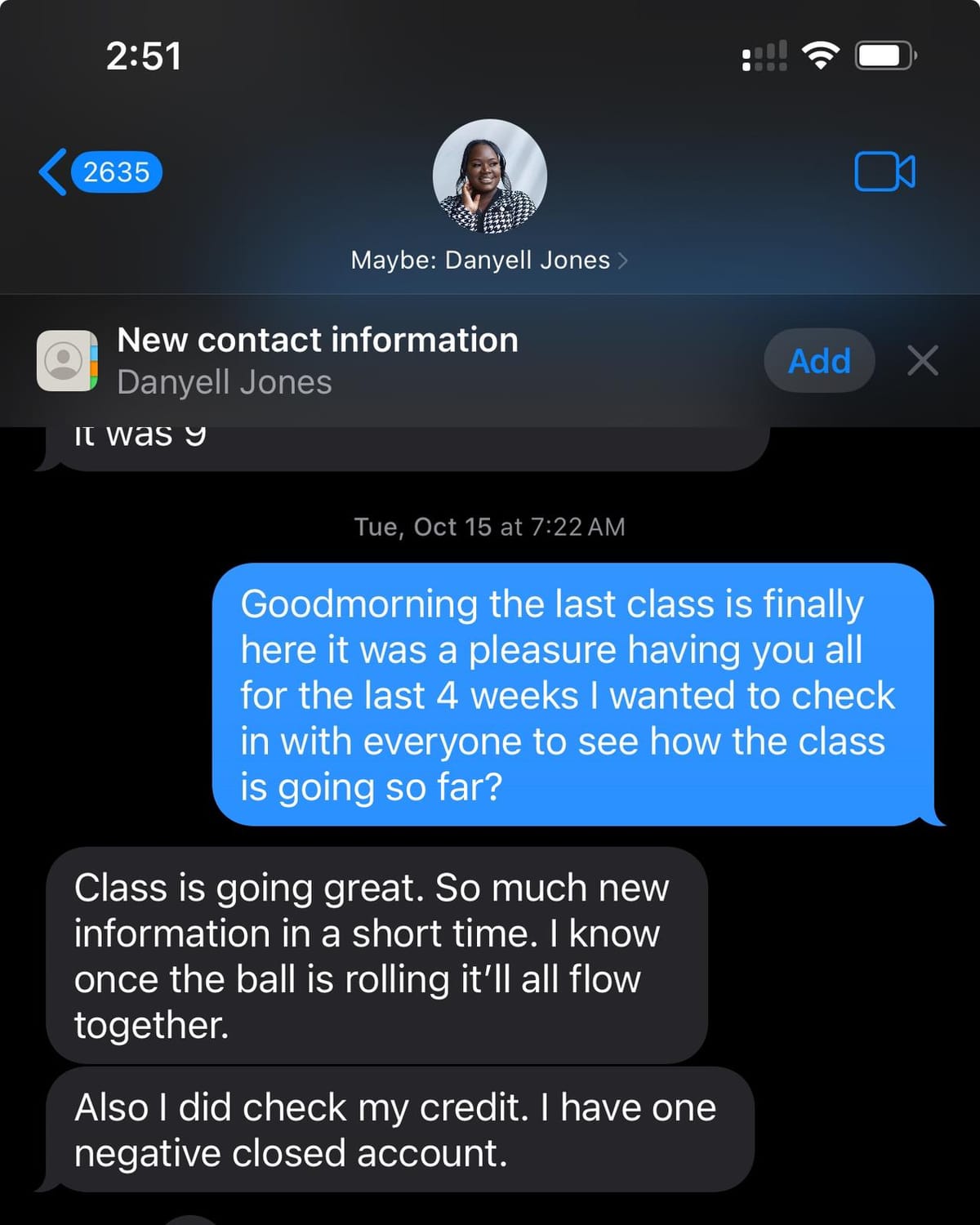Viewport: 980px width, 1225px height.
Task: Open Danyell Jones contact details
Action: (489, 260)
